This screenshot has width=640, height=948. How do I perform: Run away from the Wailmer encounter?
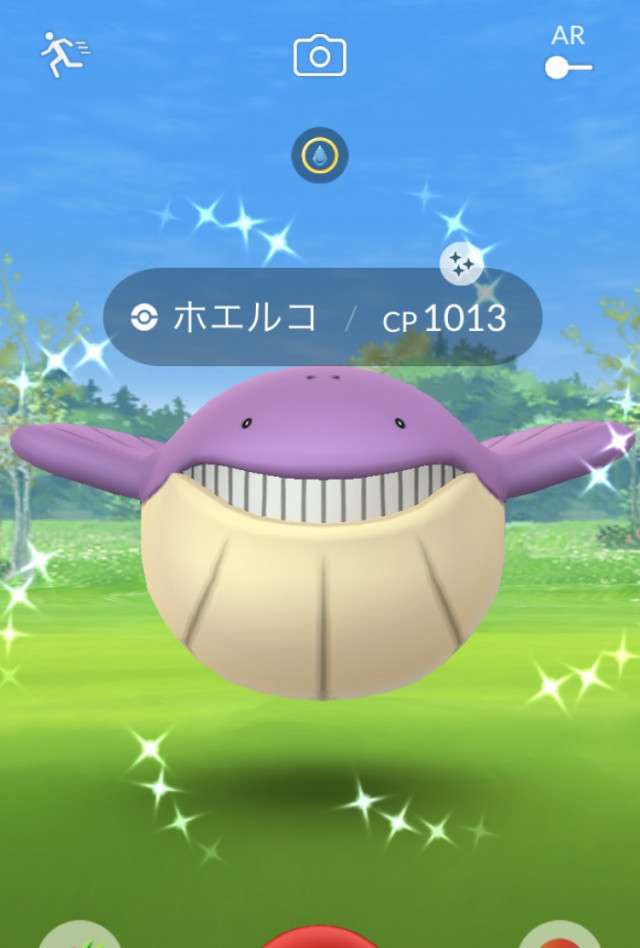click(x=63, y=53)
